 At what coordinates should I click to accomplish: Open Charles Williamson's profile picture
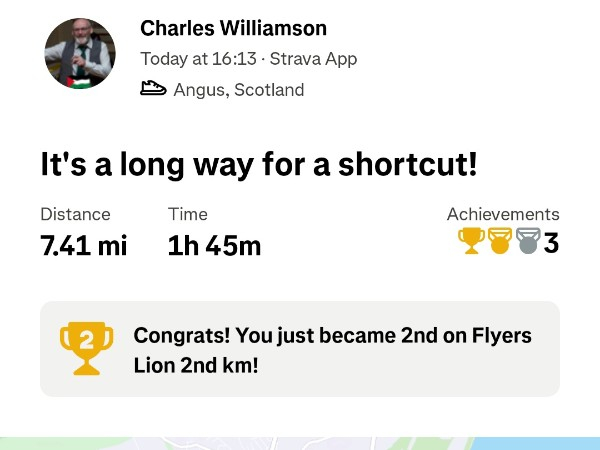click(x=80, y=53)
